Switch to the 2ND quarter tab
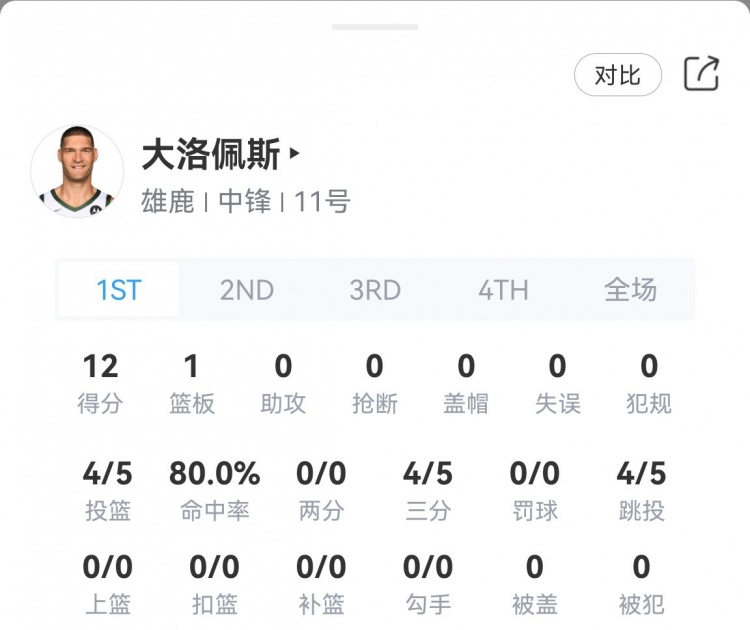The image size is (750, 630). [247, 290]
